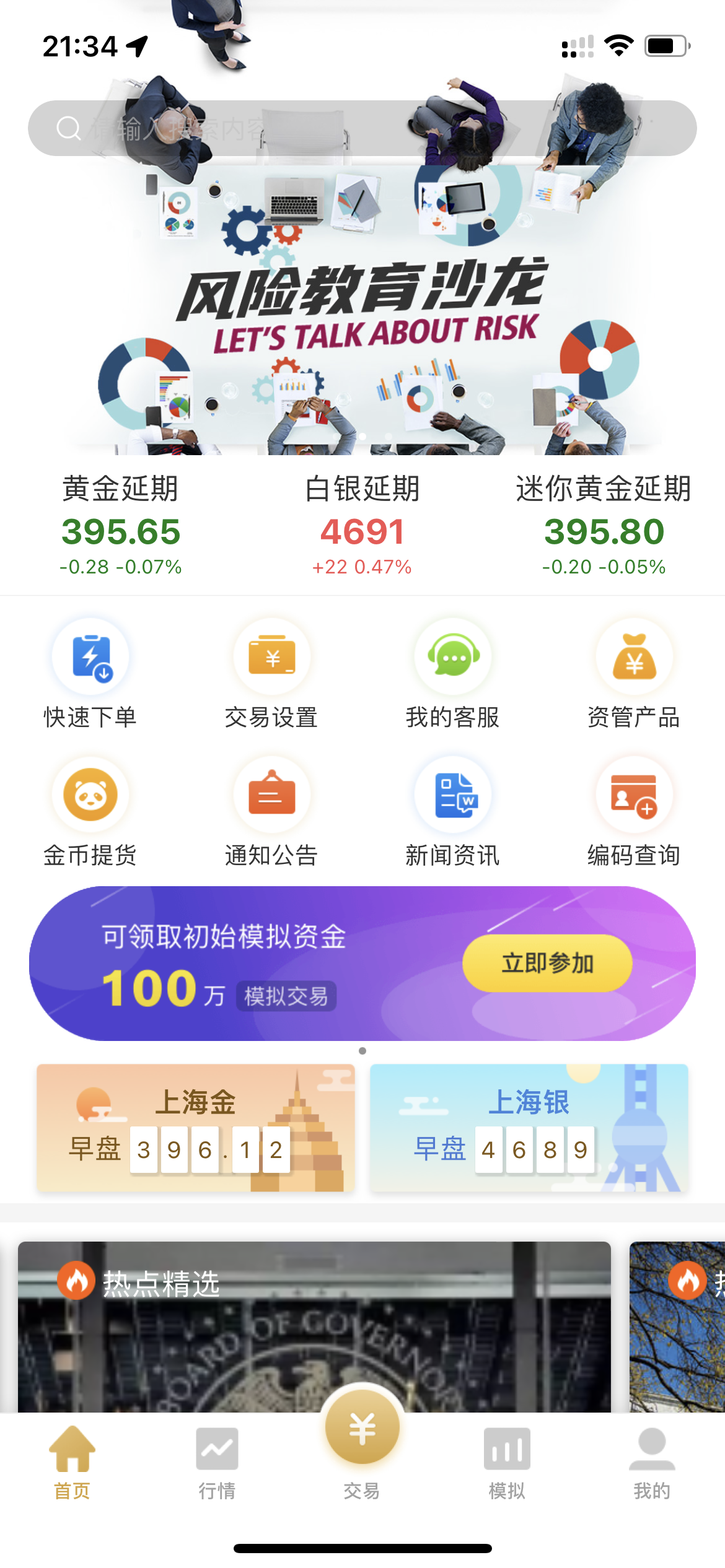This screenshot has width=725, height=1568.
Task: Open 金币提货 shortcut
Action: [90, 811]
